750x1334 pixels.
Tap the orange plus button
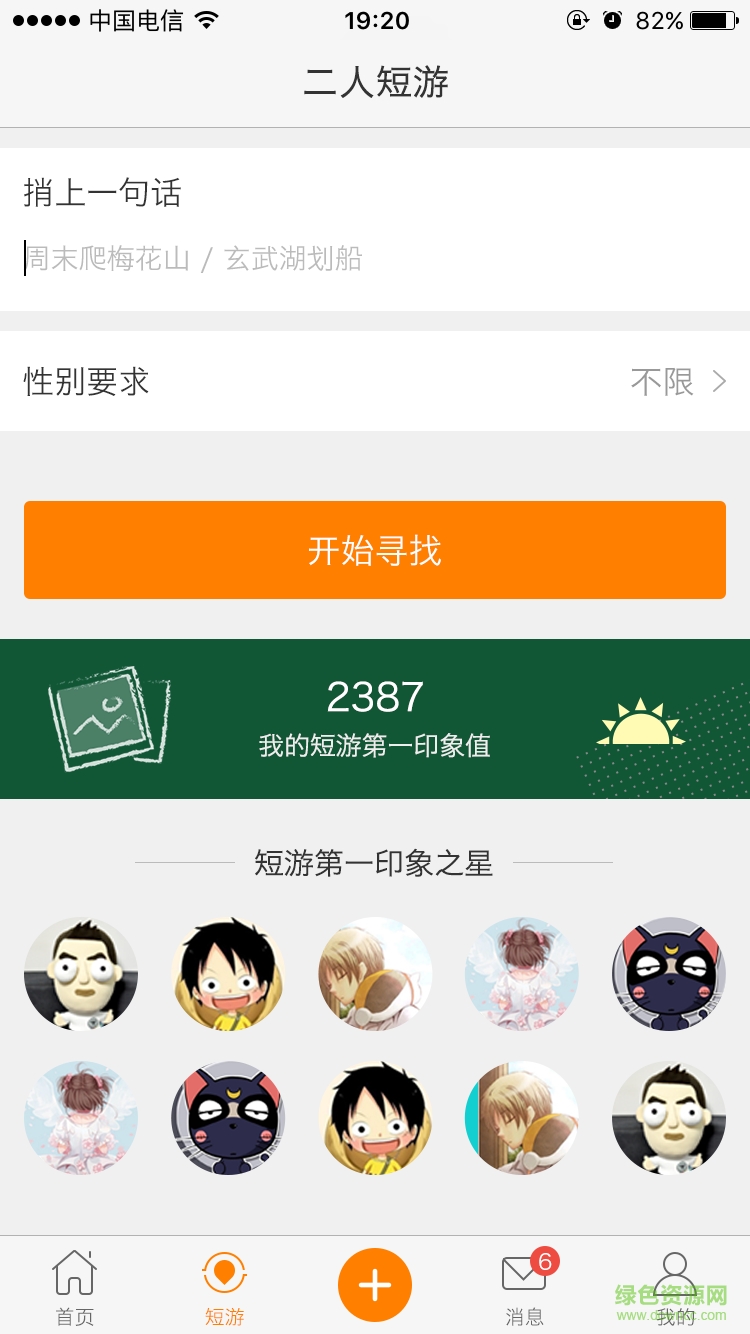pos(375,1285)
